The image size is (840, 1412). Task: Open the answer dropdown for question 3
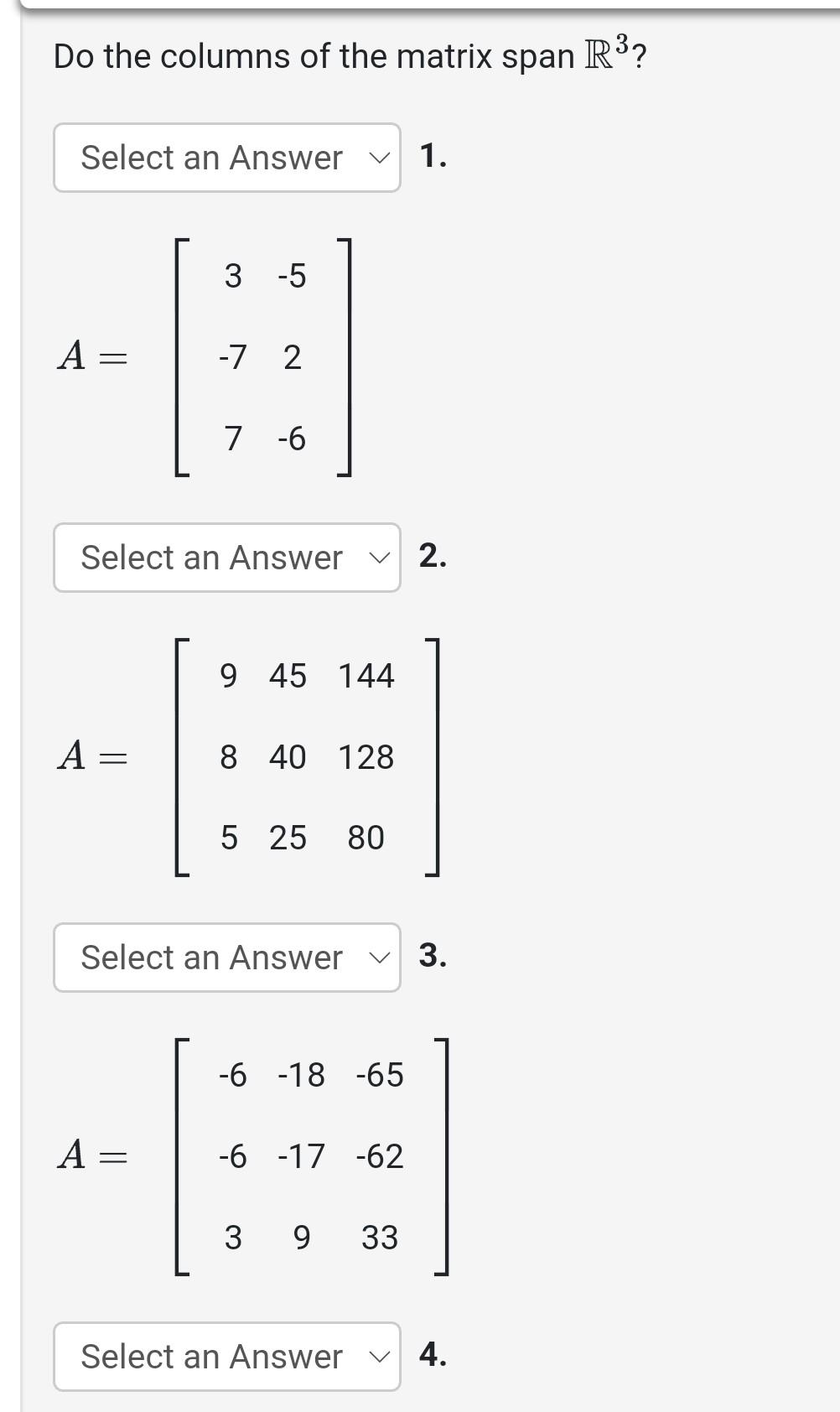[226, 958]
